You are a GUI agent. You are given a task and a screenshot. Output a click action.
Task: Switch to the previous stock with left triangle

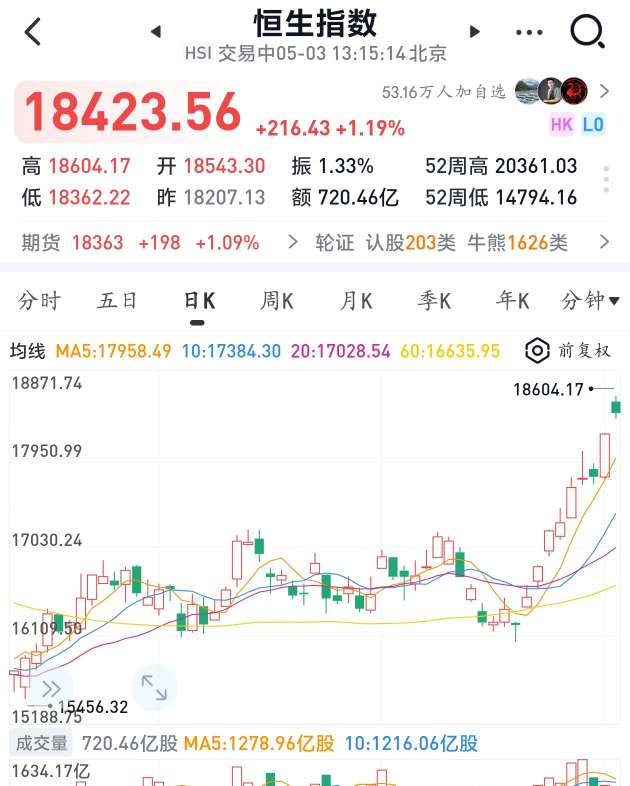click(155, 32)
